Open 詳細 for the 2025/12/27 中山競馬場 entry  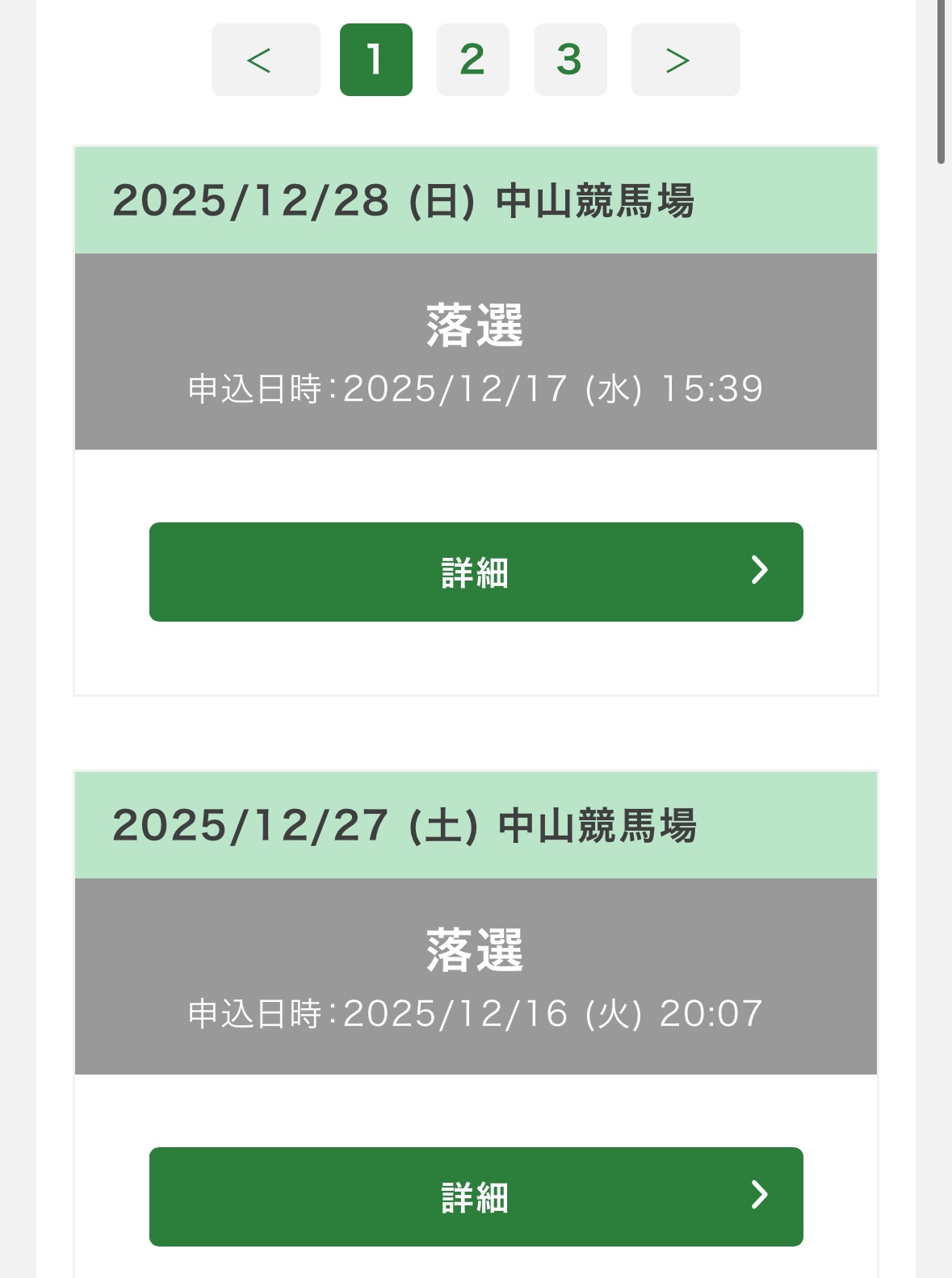click(x=476, y=1196)
